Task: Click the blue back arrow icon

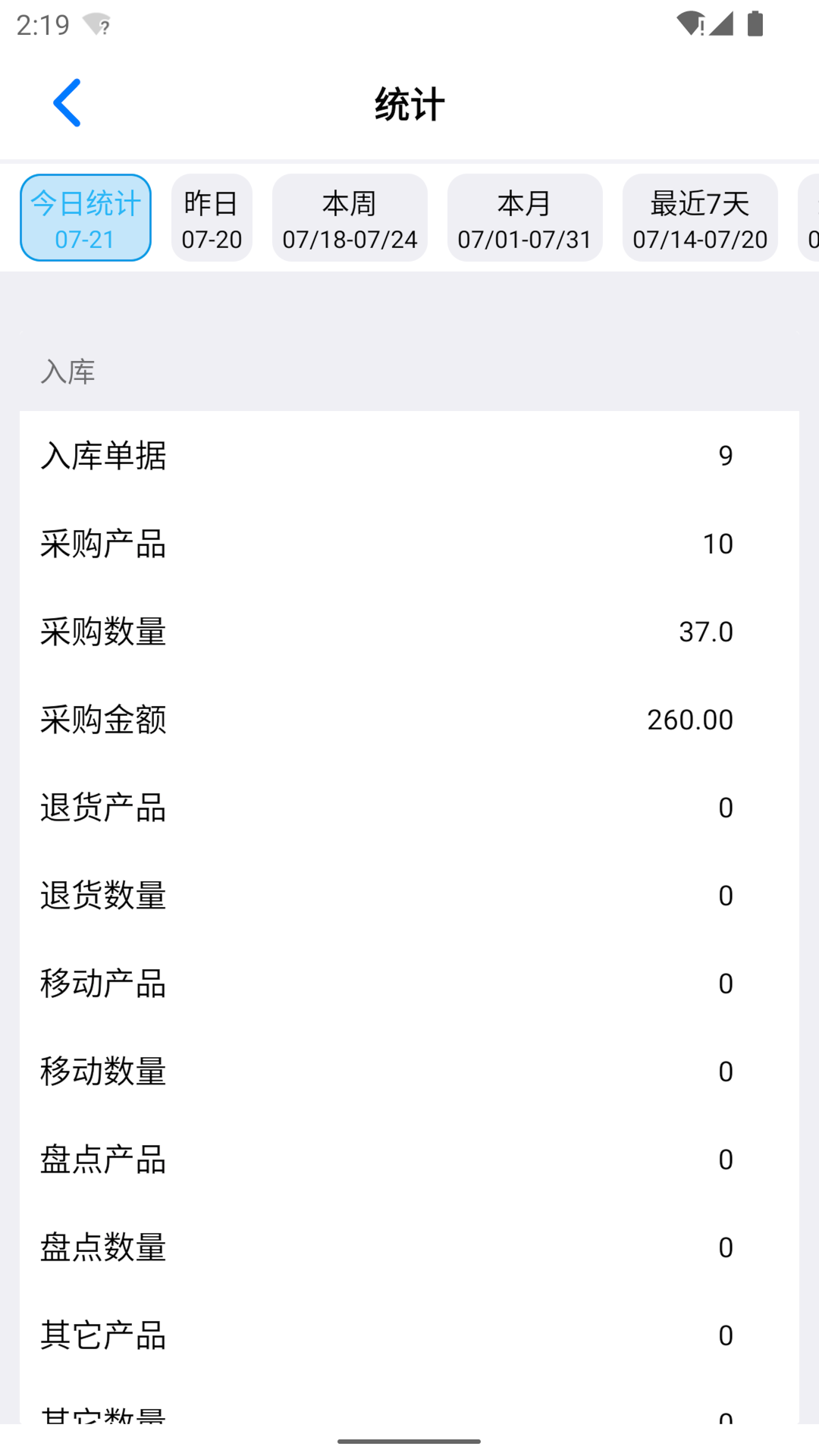Action: pos(67,102)
